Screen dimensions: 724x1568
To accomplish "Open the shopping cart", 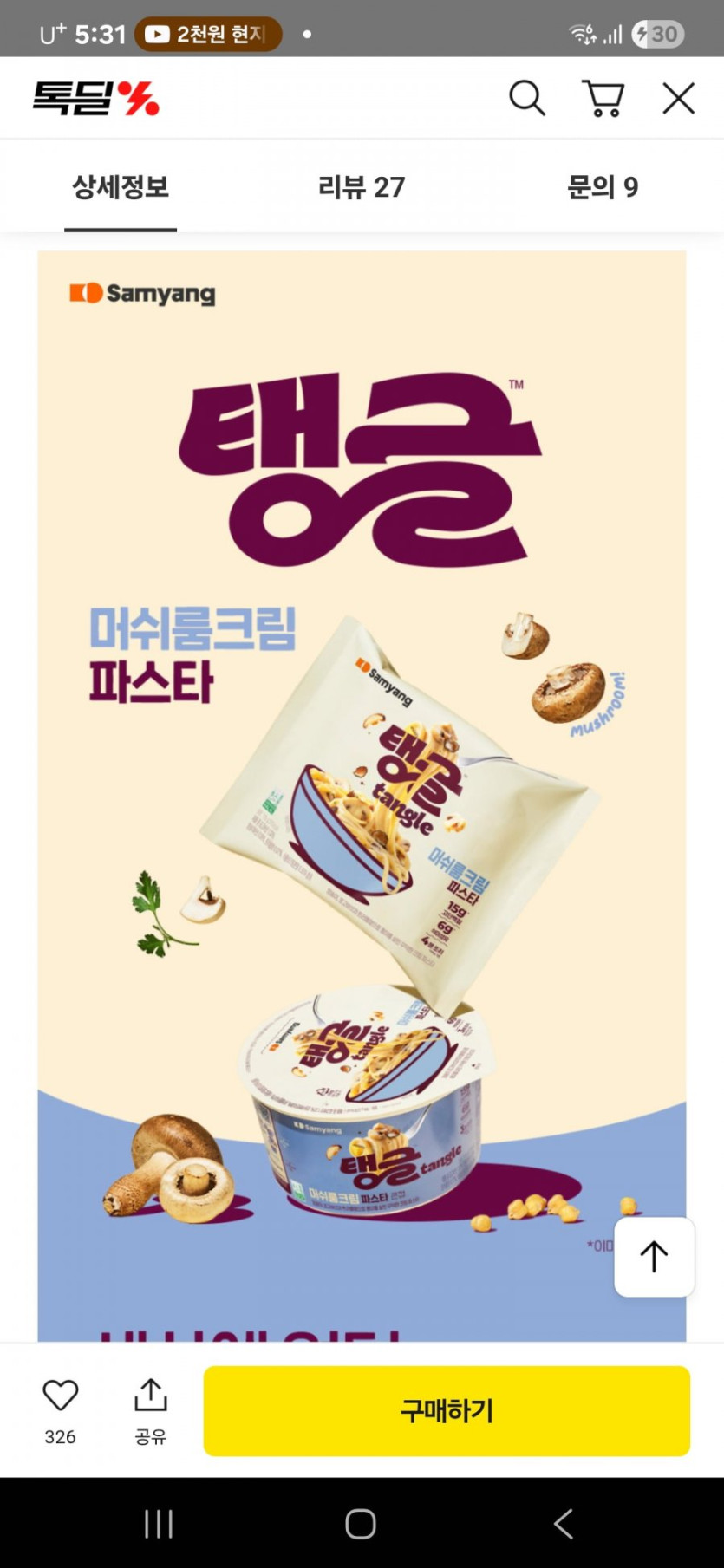I will 603,98.
